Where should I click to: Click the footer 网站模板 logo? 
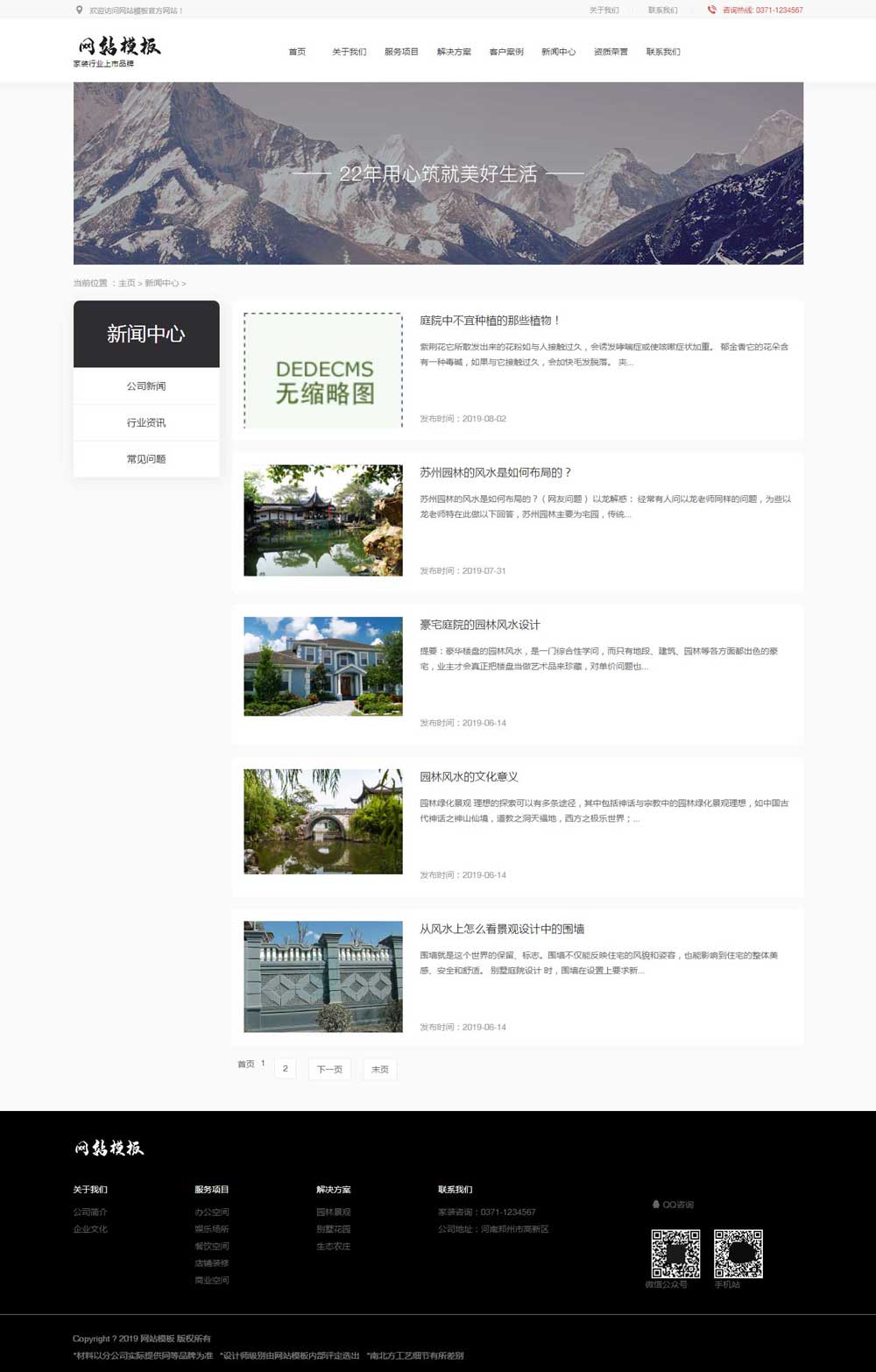109,1148
